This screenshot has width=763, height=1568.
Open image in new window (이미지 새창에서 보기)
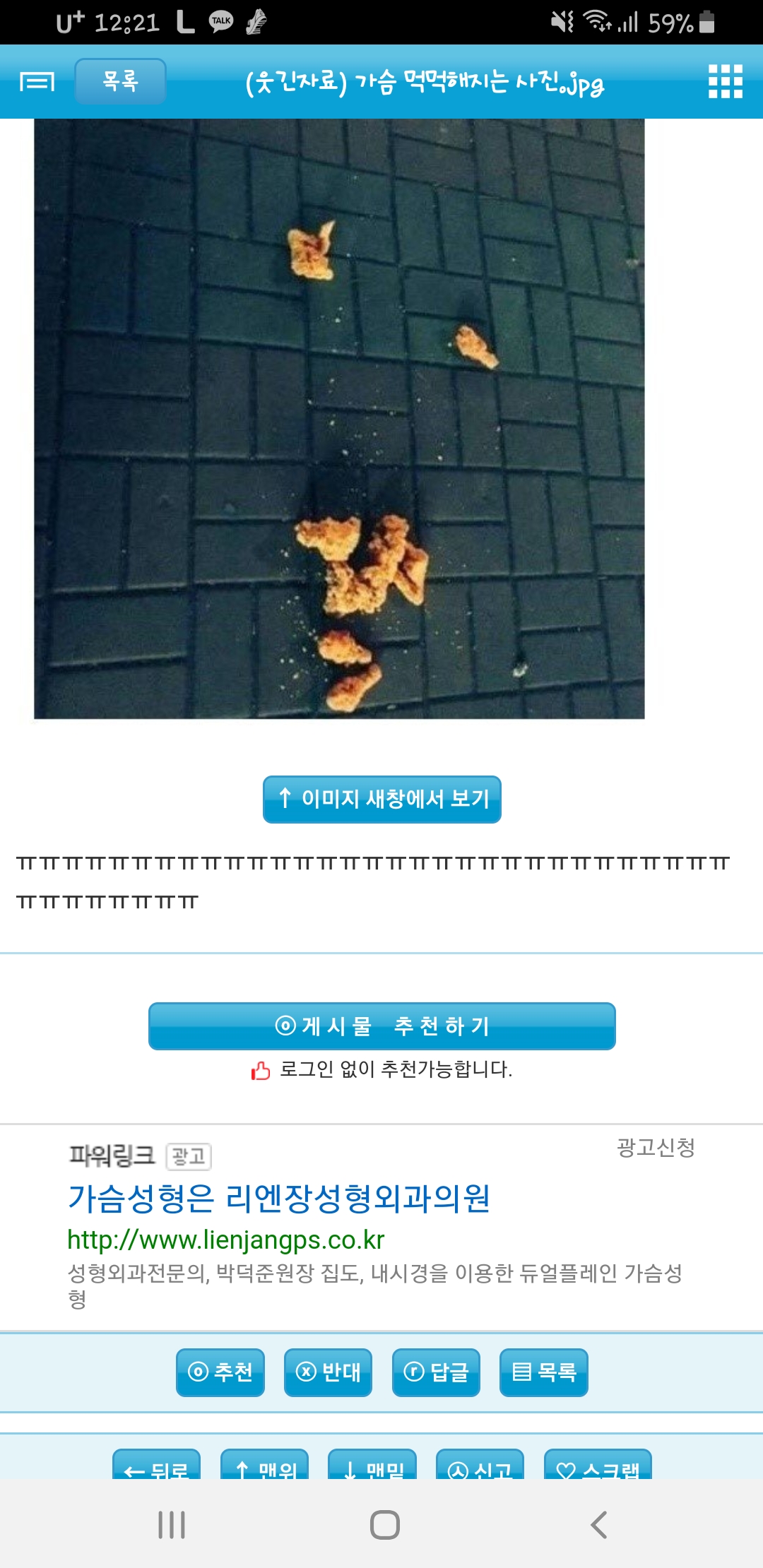click(x=382, y=799)
